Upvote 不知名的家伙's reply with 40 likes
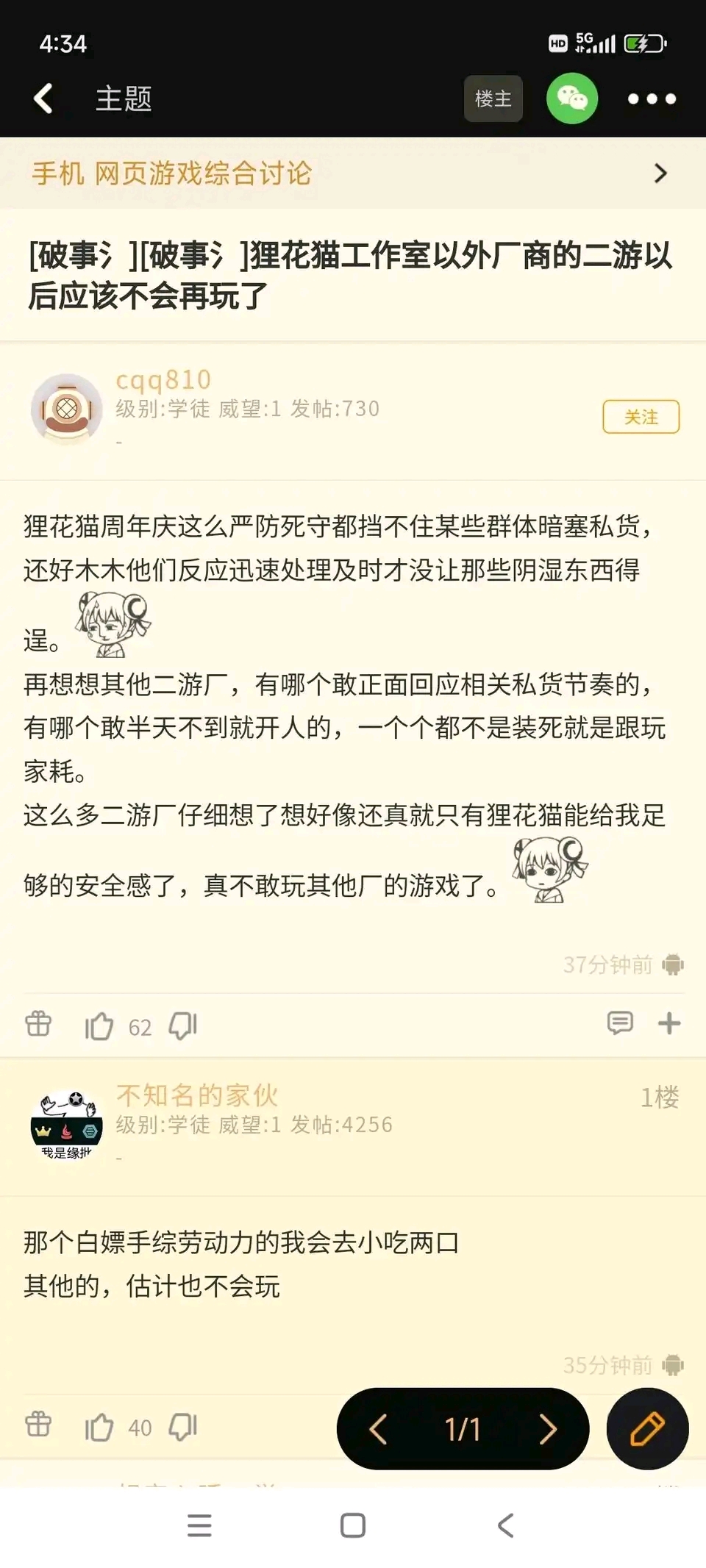This screenshot has width=706, height=1568. (100, 1427)
